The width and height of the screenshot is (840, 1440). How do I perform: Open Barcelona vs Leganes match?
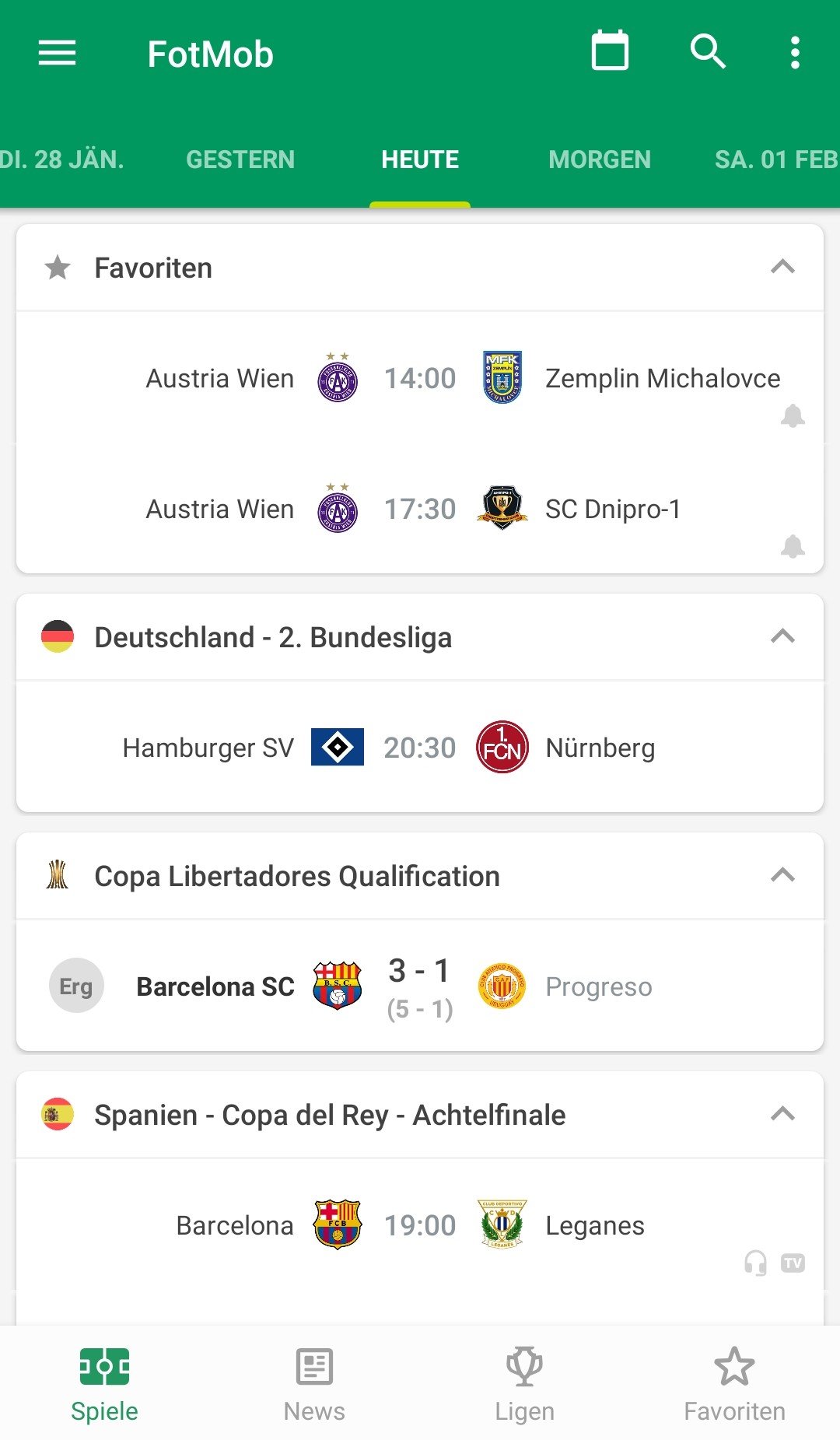(420, 1225)
